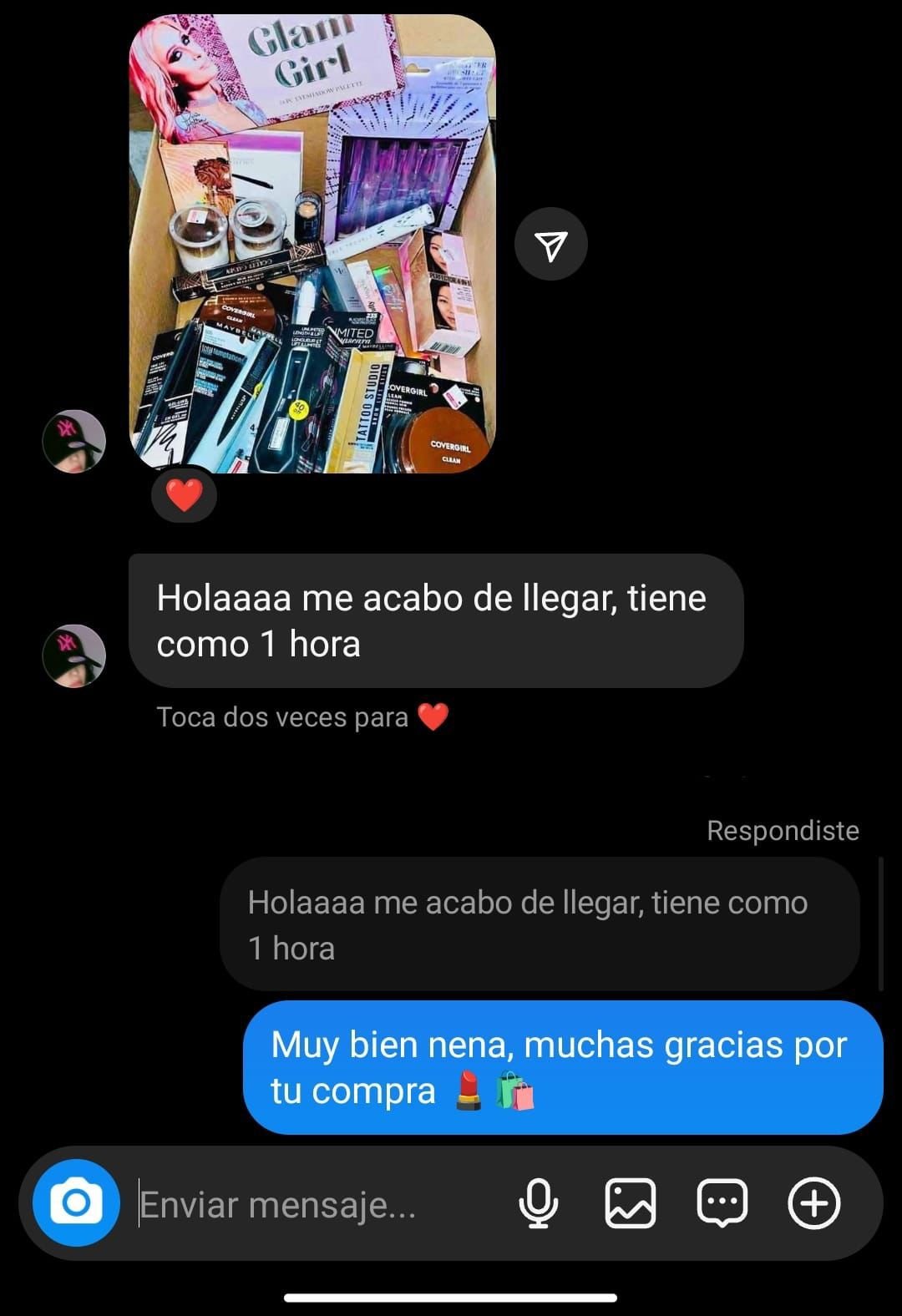Tap the plus icon for more message options
The height and width of the screenshot is (1316, 902).
click(814, 1202)
